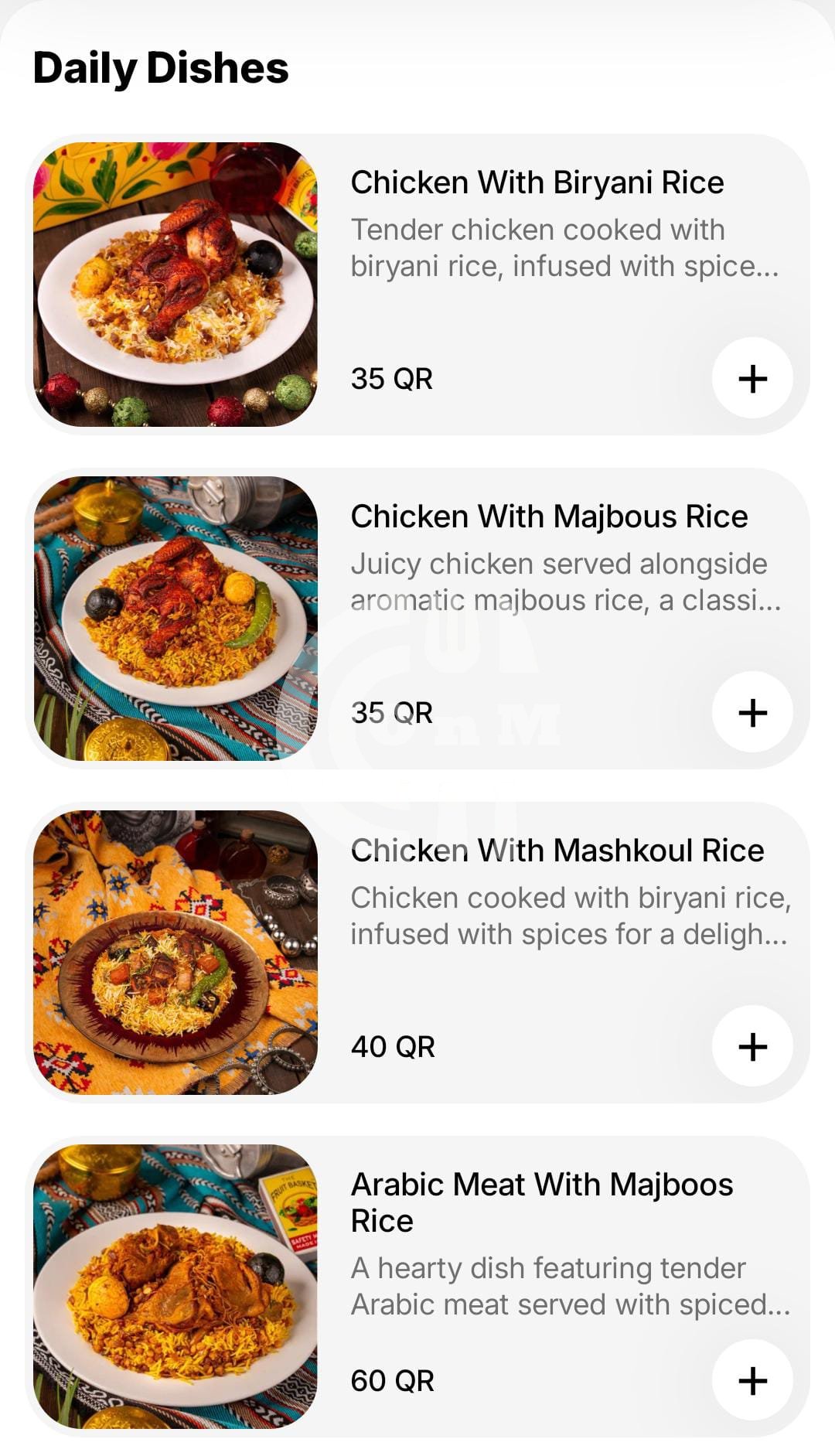The image size is (835, 1456).
Task: Open the Chicken With Mashkoul Rice dish card
Action: (x=557, y=851)
